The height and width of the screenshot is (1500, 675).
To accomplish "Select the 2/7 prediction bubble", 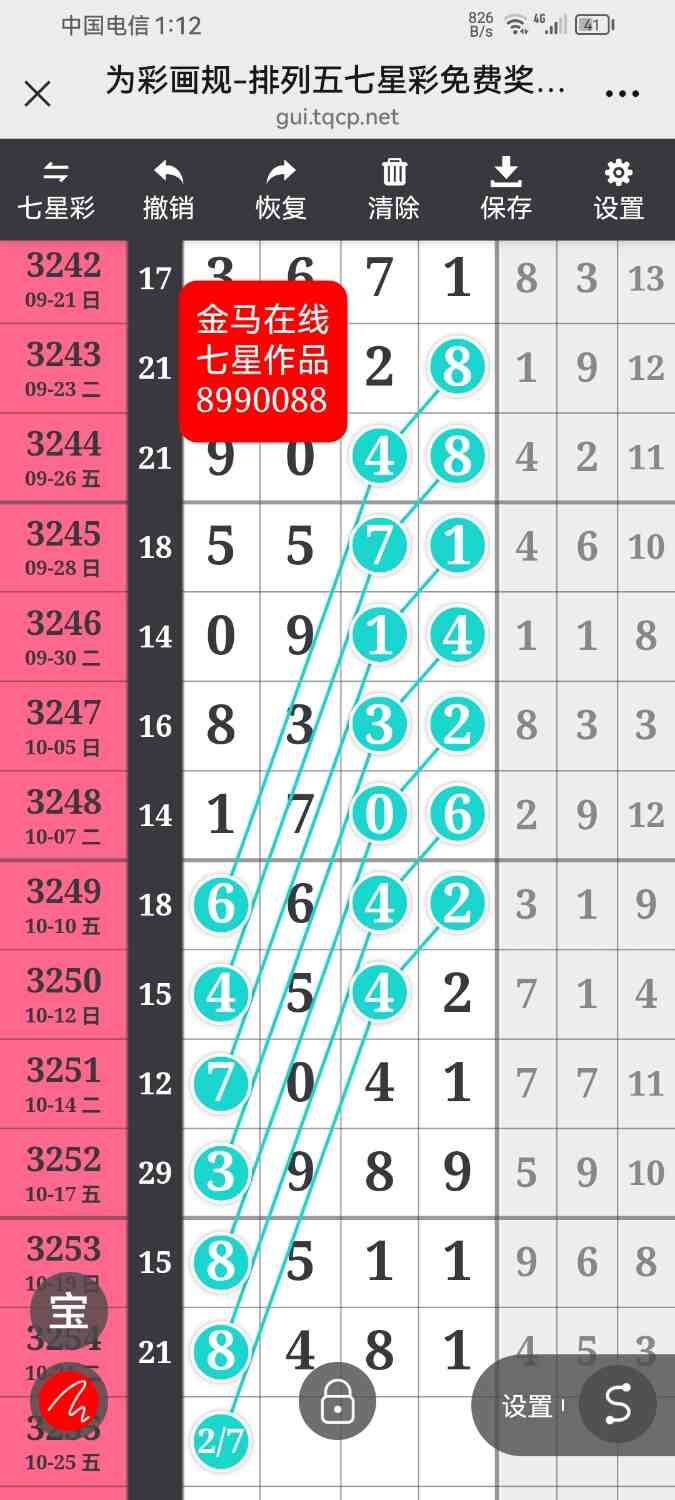I will pyautogui.click(x=220, y=1441).
